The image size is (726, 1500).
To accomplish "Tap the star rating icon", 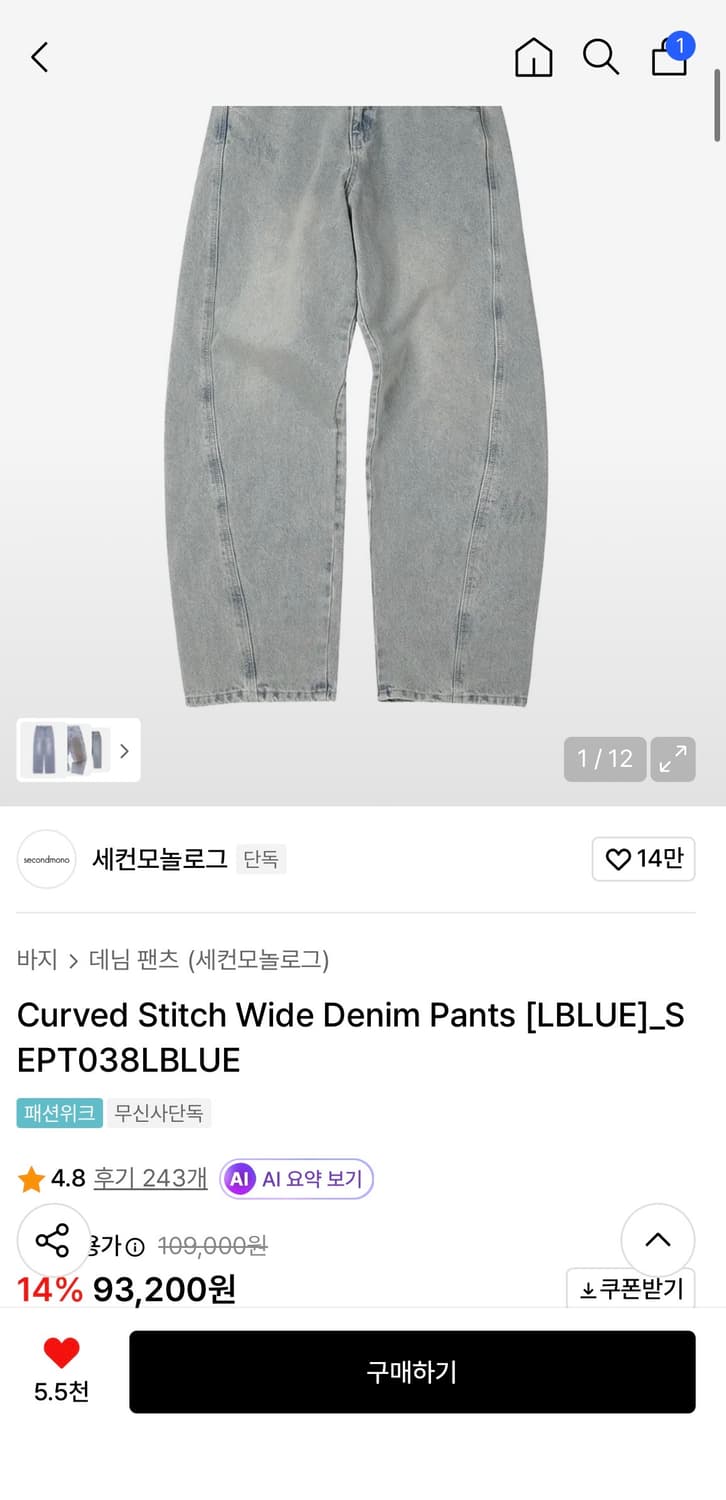I will coord(31,1178).
